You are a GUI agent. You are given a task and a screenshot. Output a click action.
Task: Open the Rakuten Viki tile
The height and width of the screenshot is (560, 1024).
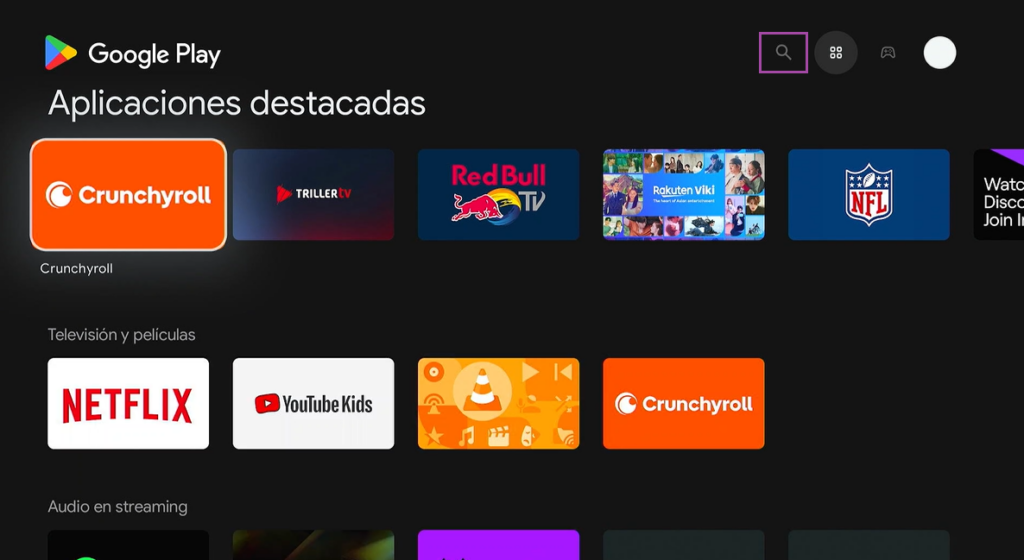(683, 194)
